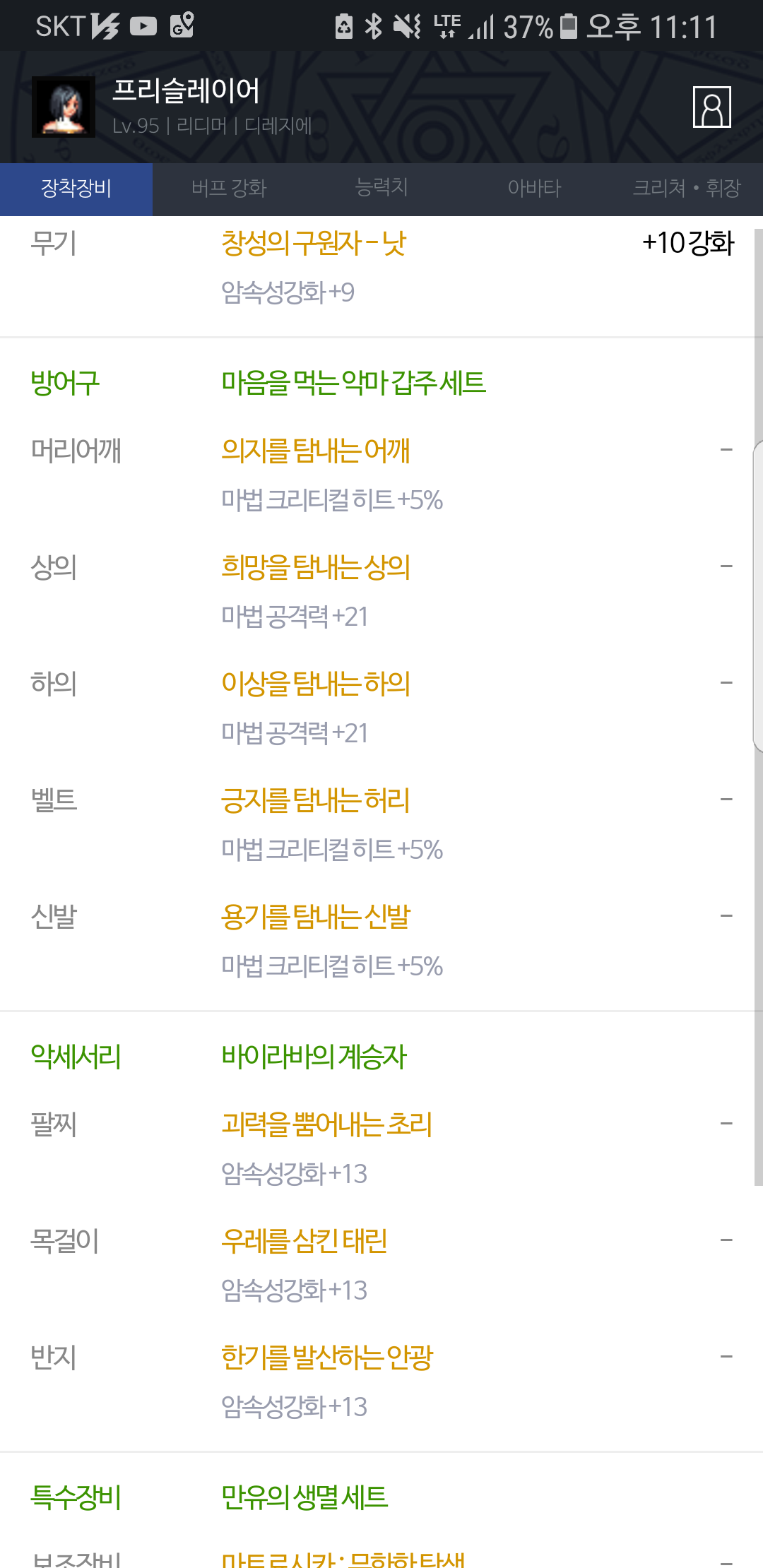Open ring item 한기를 발산하는 안광
This screenshot has width=763, height=1568.
click(x=327, y=1358)
